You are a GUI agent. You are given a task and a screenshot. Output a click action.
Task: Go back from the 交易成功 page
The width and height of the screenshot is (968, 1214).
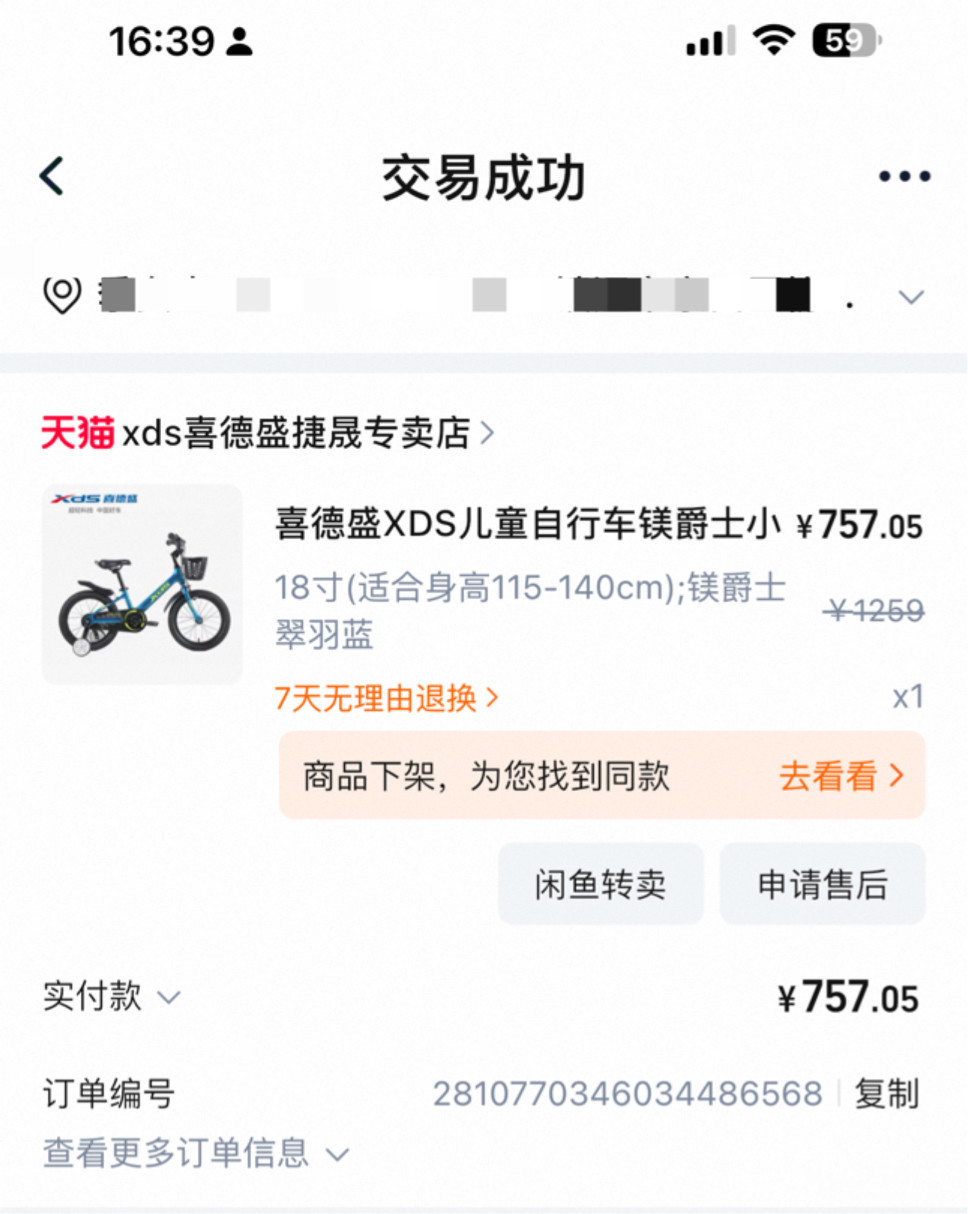coord(52,177)
